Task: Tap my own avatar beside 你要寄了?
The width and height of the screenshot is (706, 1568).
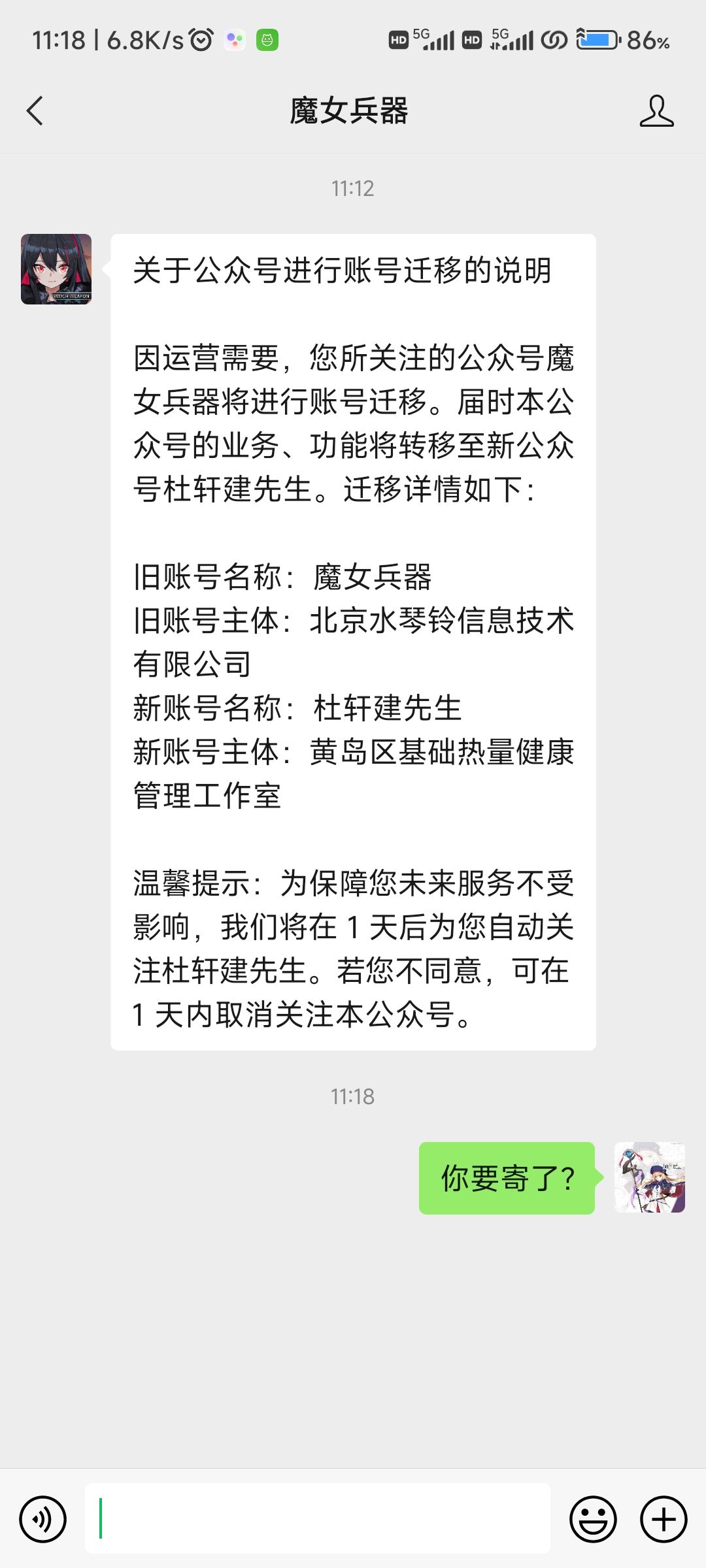Action: pos(650,1177)
